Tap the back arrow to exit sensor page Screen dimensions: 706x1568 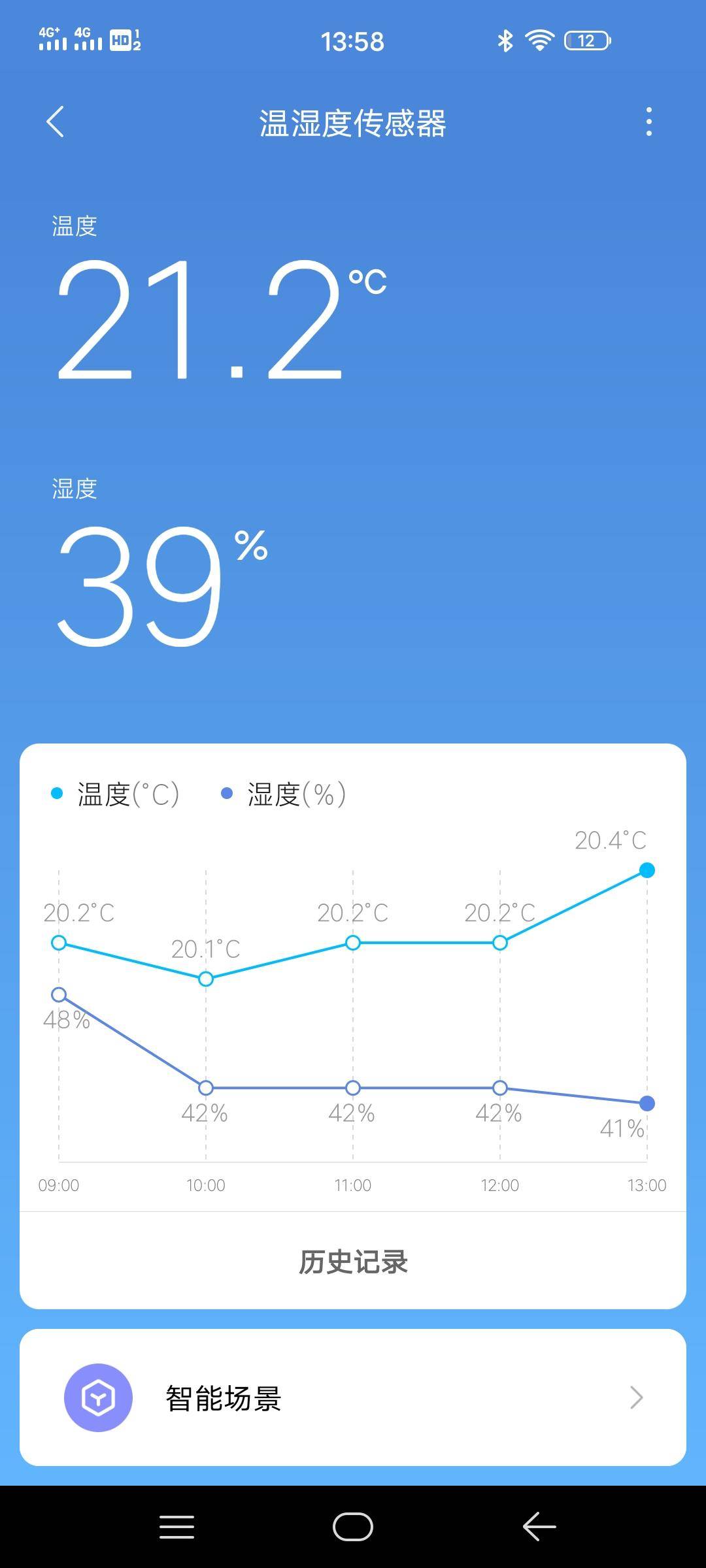click(56, 122)
